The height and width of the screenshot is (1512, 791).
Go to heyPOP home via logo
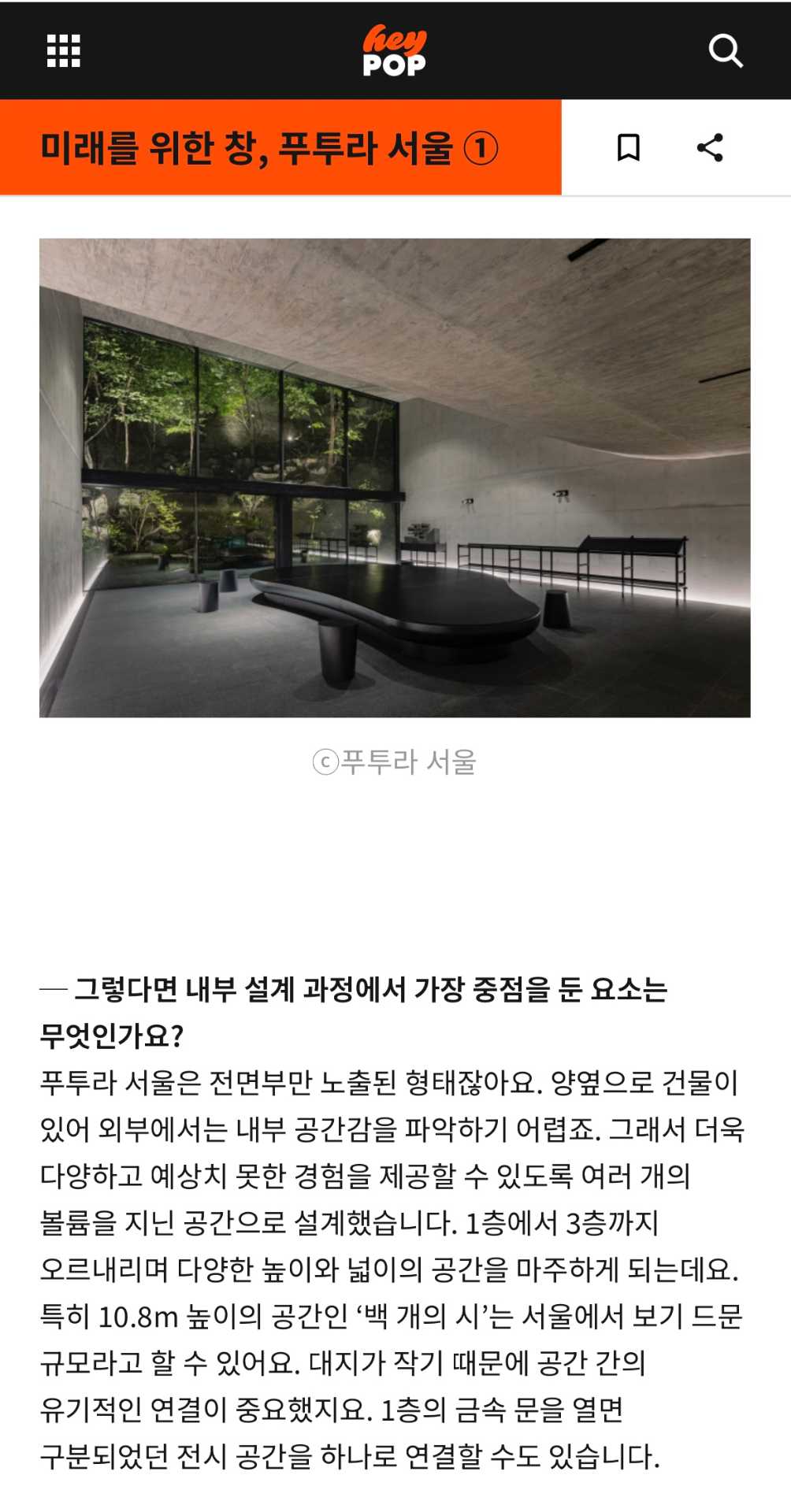tap(394, 51)
